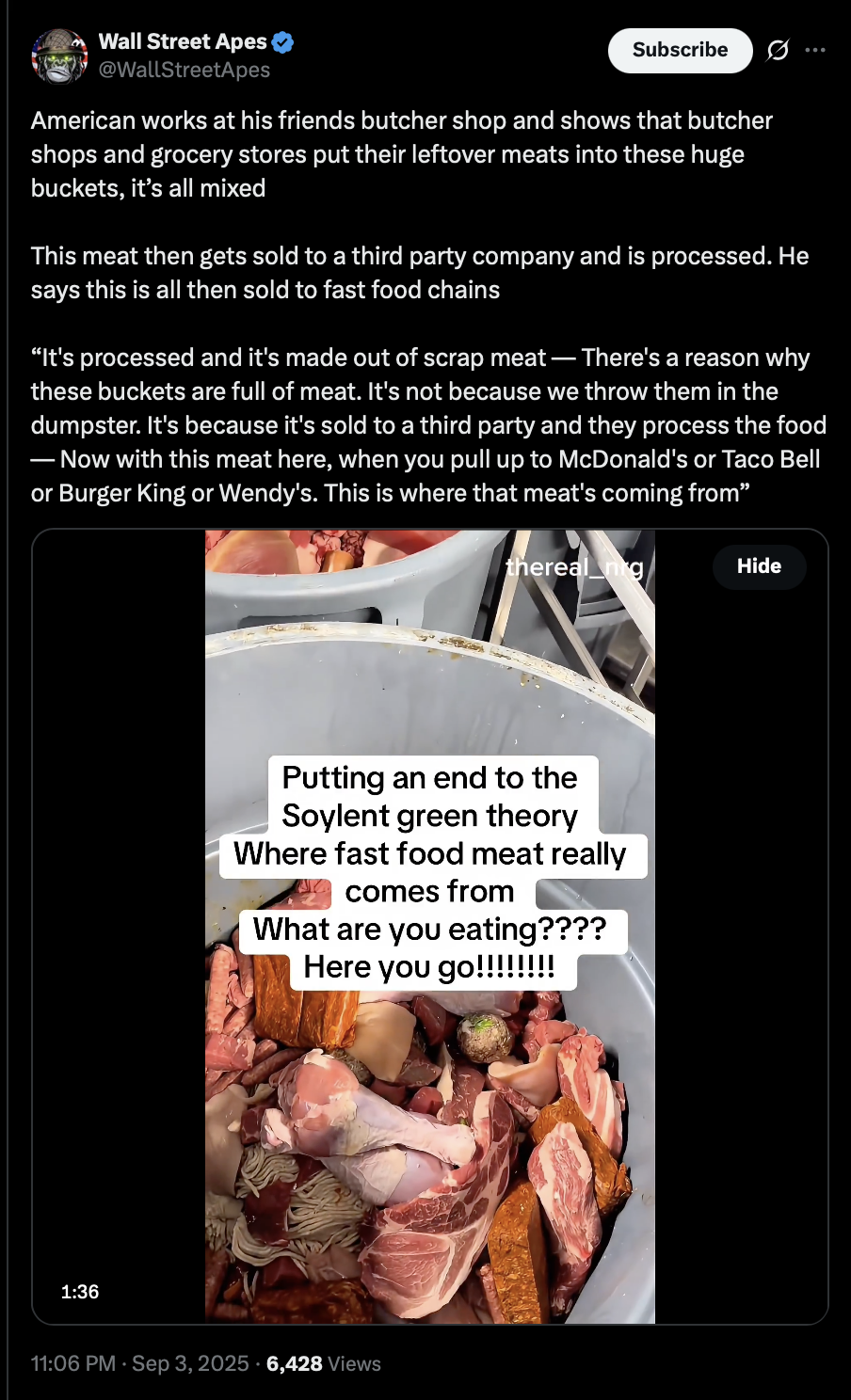Screen dimensions: 851x1400
Task: Open the post's three-dot overflow menu
Action: 815,50
